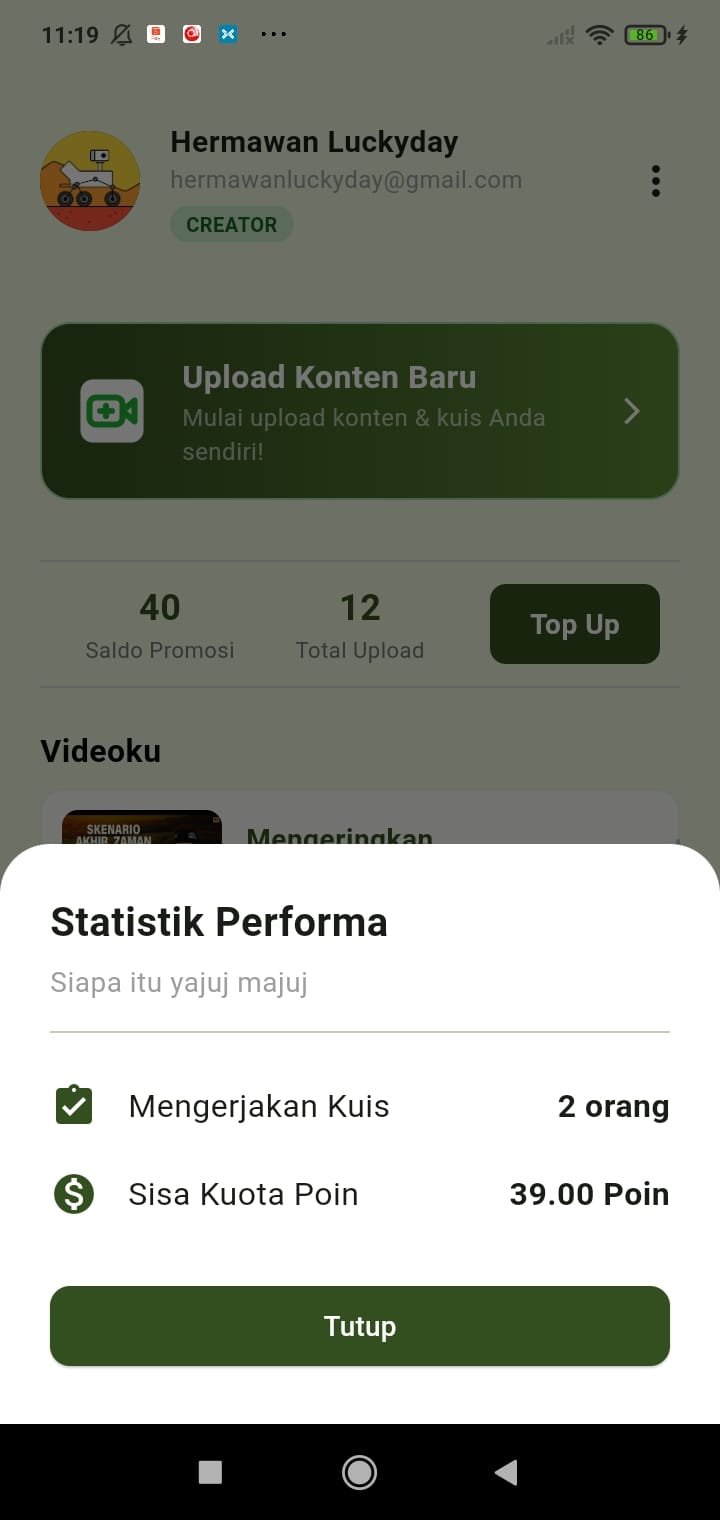Tap the checklist icon beside Mengerjakan Kuis
Screen dimensions: 720x1520
(x=71, y=1105)
